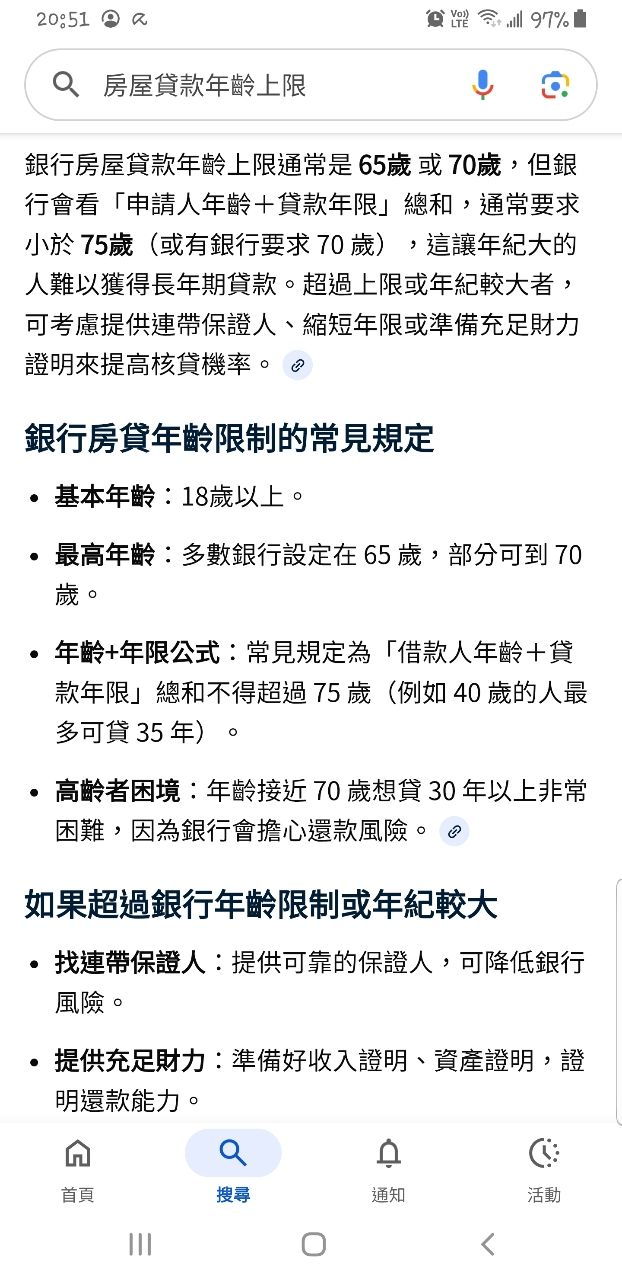Select the 搜尋 tab
622x1280 pixels.
tap(233, 1167)
